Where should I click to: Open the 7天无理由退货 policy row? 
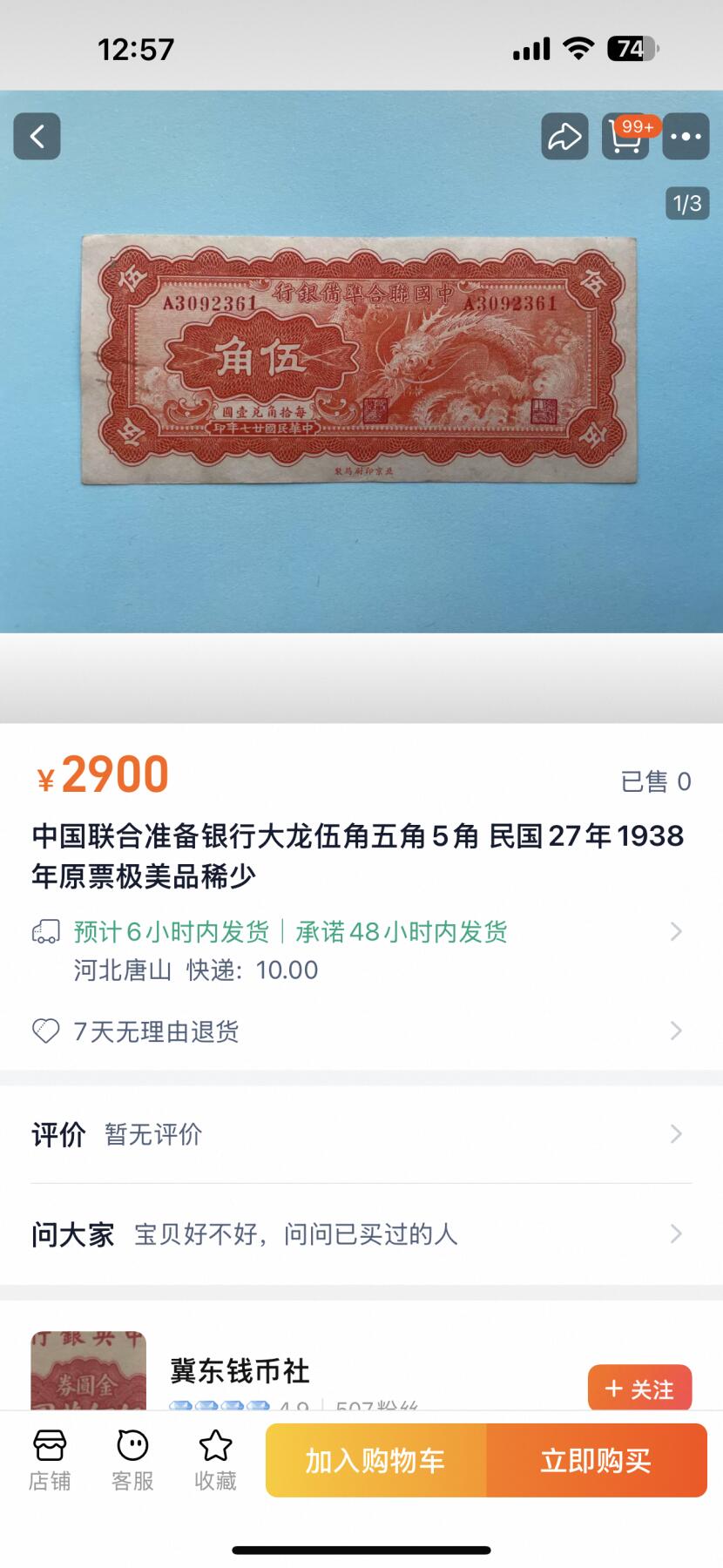pyautogui.click(x=359, y=1031)
